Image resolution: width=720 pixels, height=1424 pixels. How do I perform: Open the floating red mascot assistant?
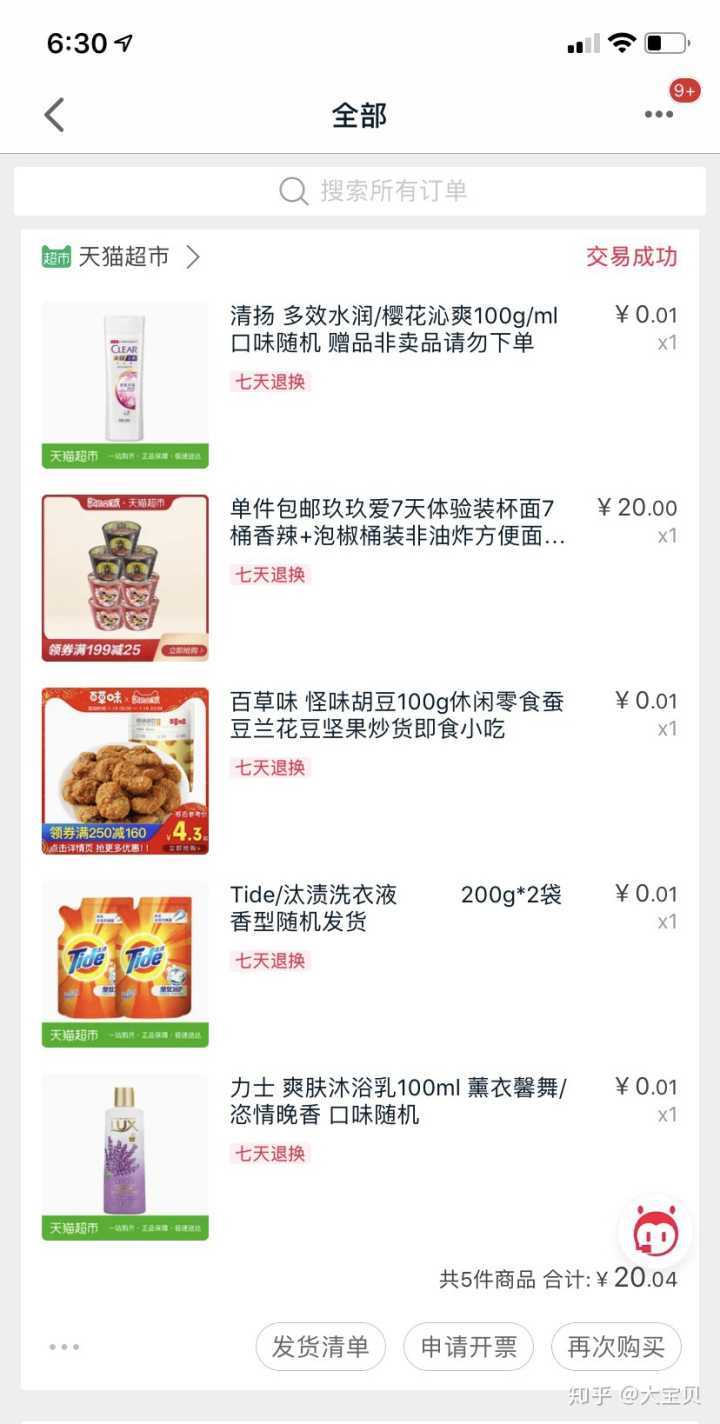655,1235
